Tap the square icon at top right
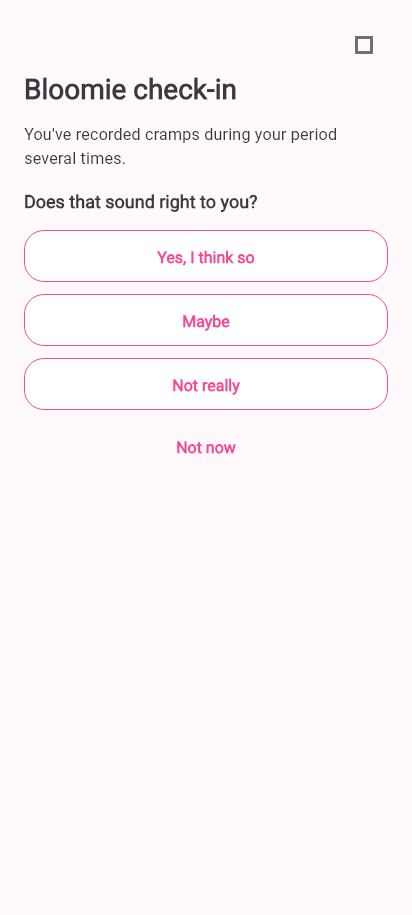Image resolution: width=412 pixels, height=915 pixels. tap(364, 45)
